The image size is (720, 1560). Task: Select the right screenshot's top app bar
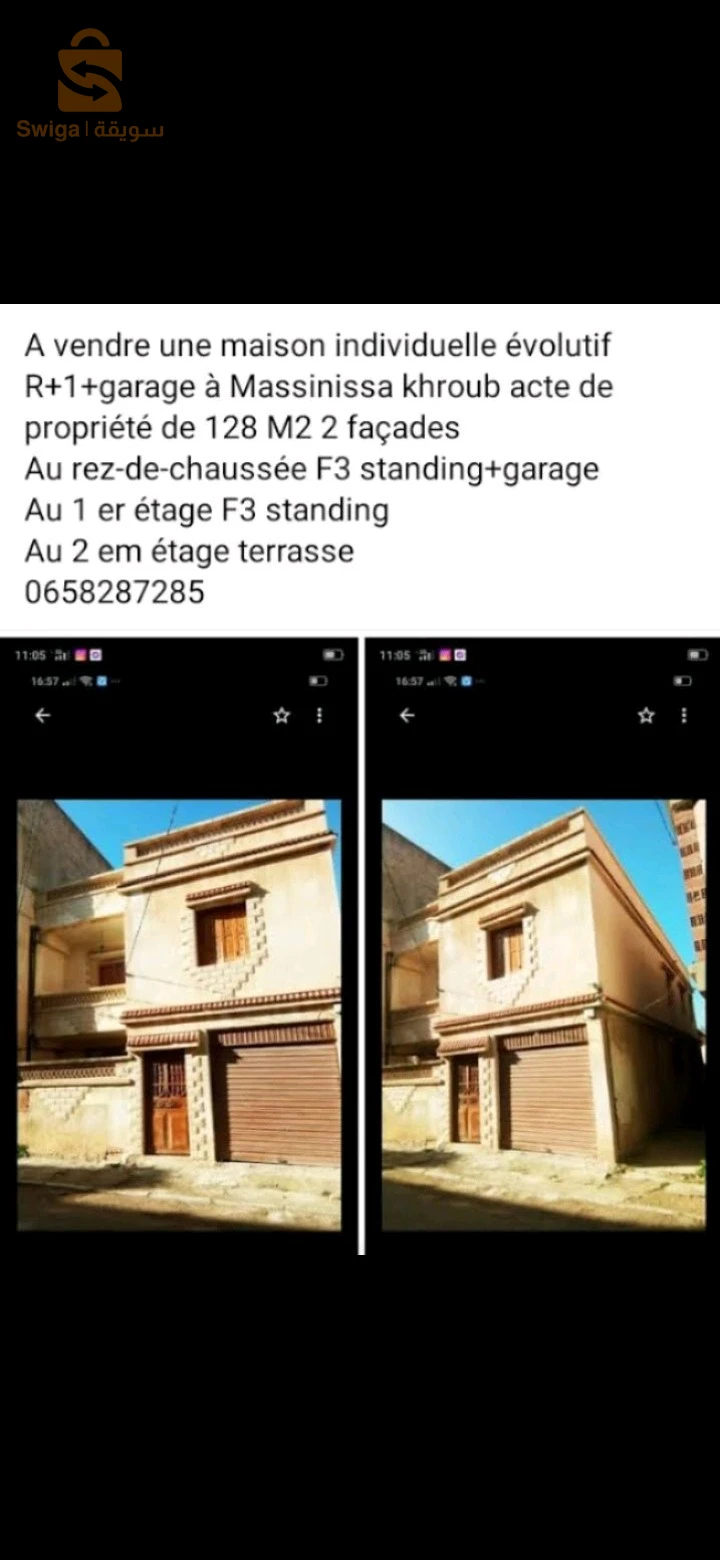[540, 716]
